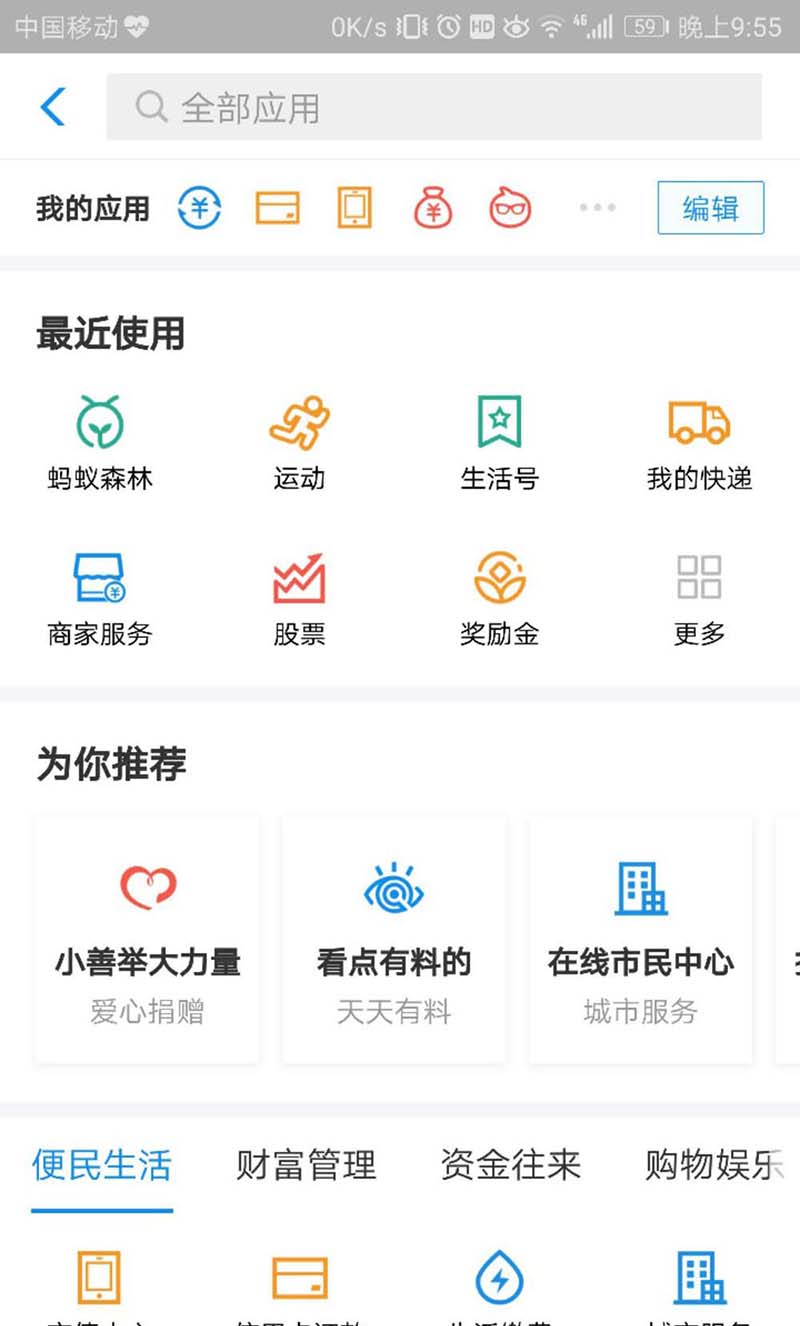Open 生活号

pyautogui.click(x=499, y=441)
